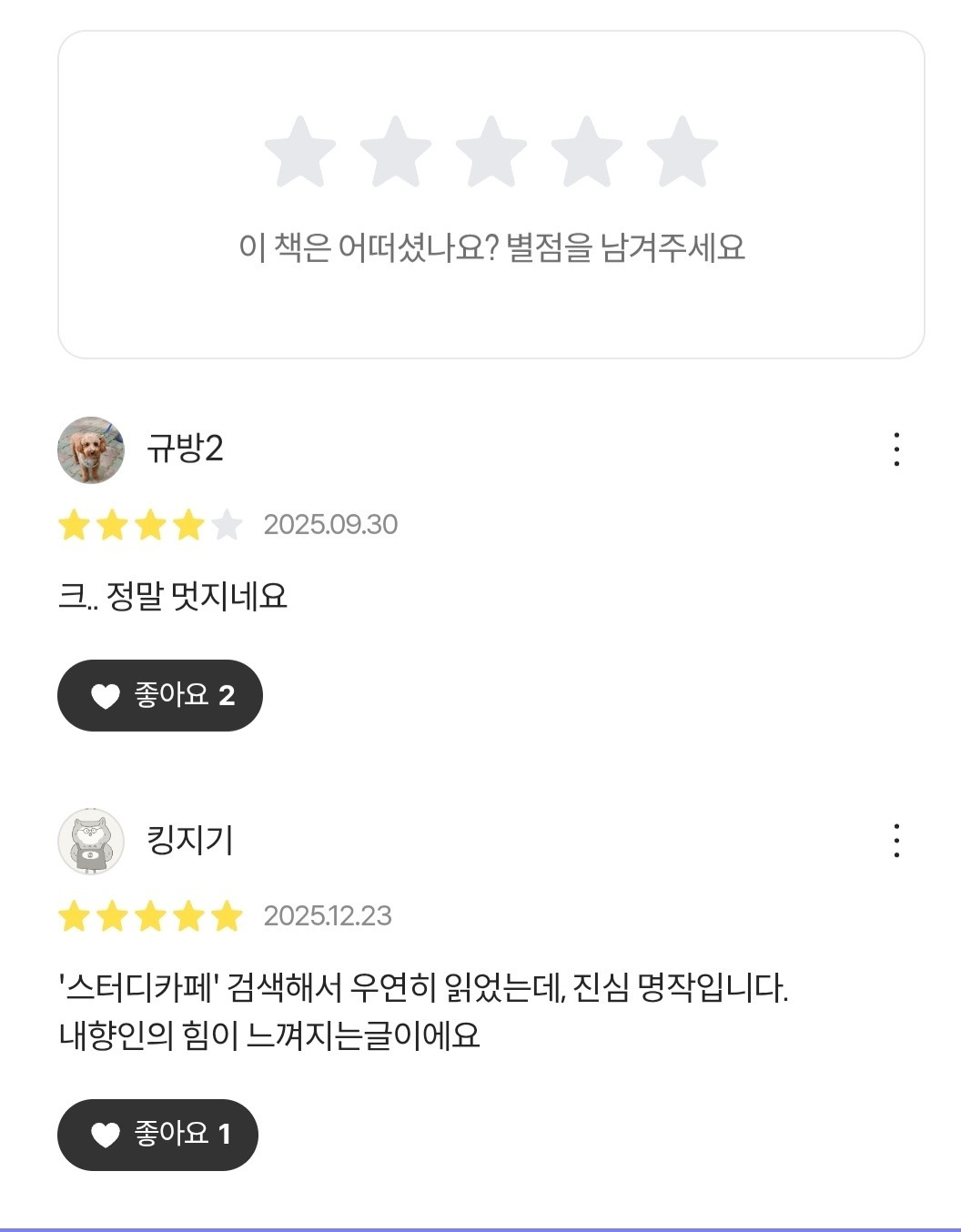Click the last yellow star on 킹지기's rating
Viewport: 961px width, 1232px height.
click(x=228, y=916)
